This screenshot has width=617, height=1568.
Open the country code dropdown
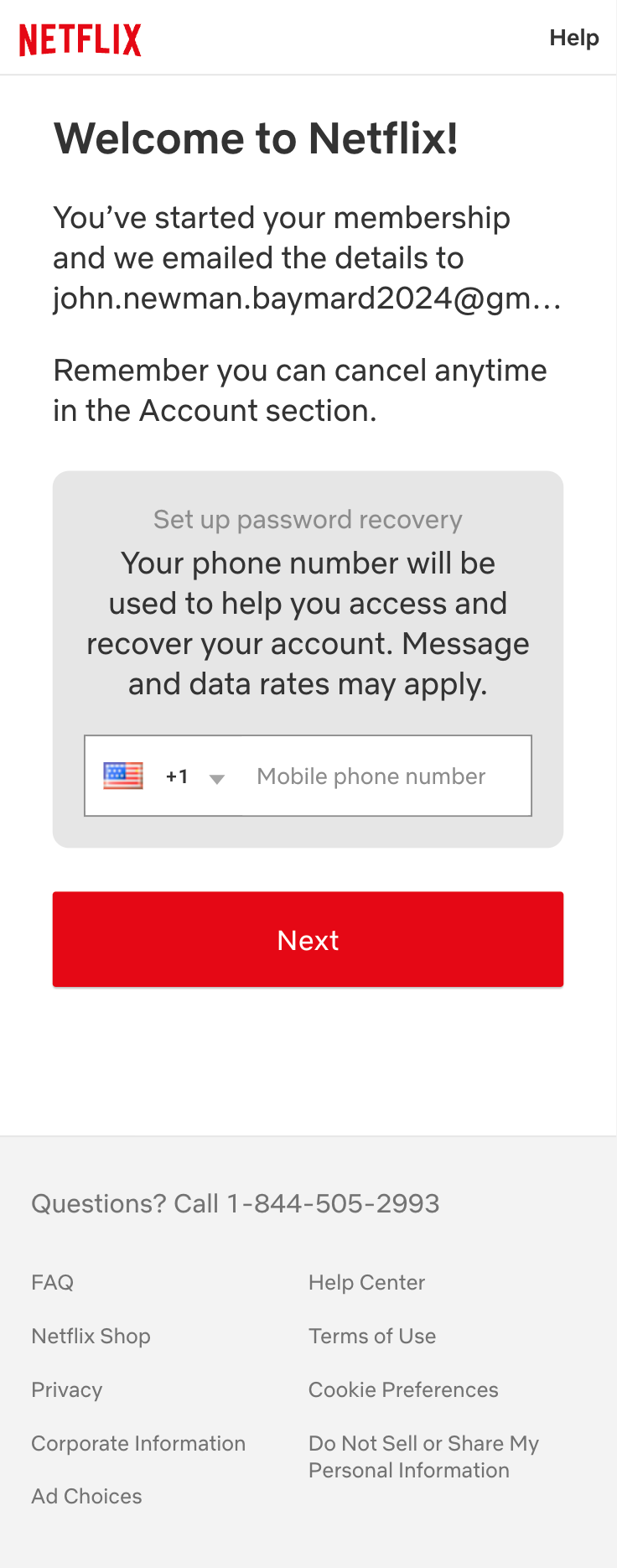pos(177,776)
